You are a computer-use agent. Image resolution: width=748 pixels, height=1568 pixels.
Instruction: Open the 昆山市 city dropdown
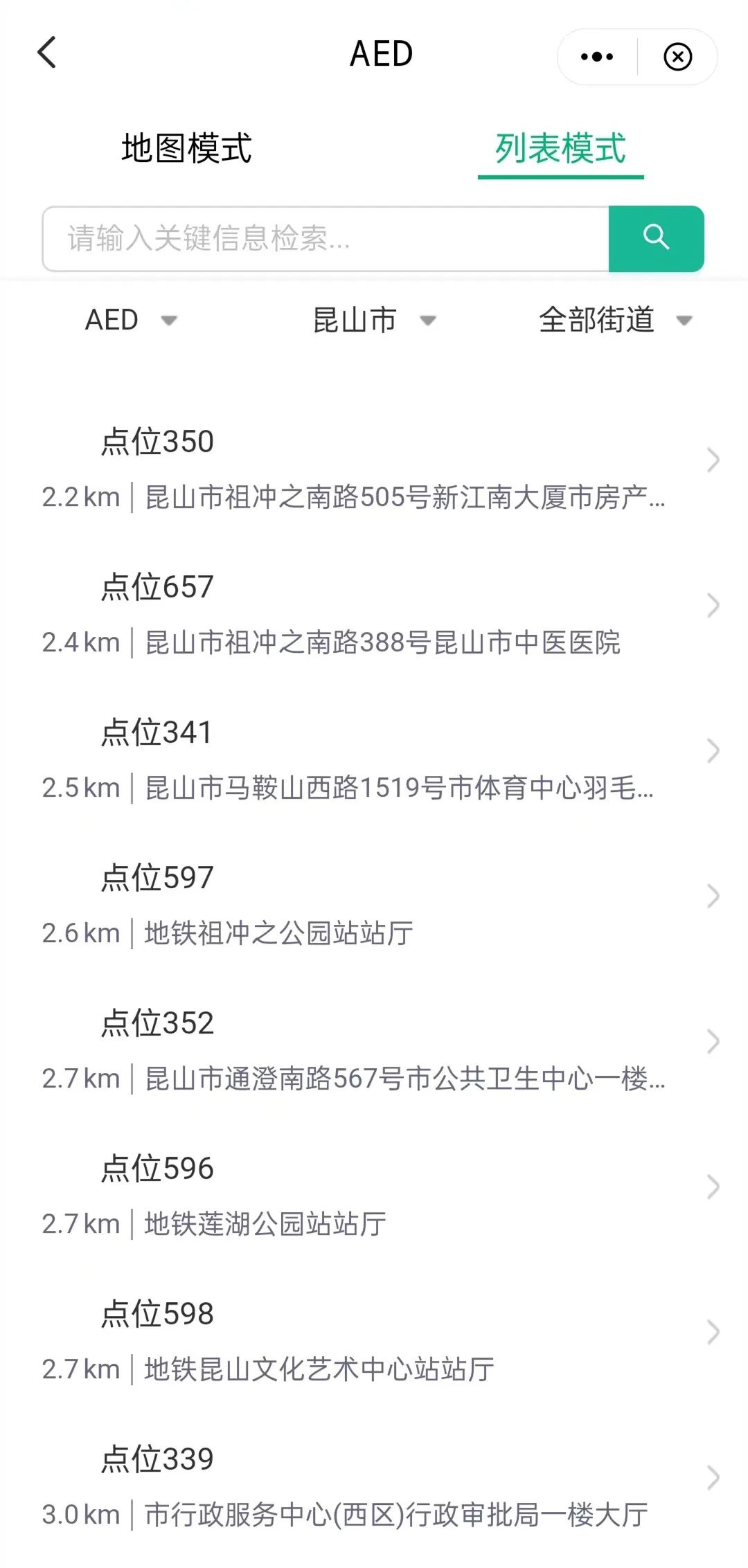374,320
